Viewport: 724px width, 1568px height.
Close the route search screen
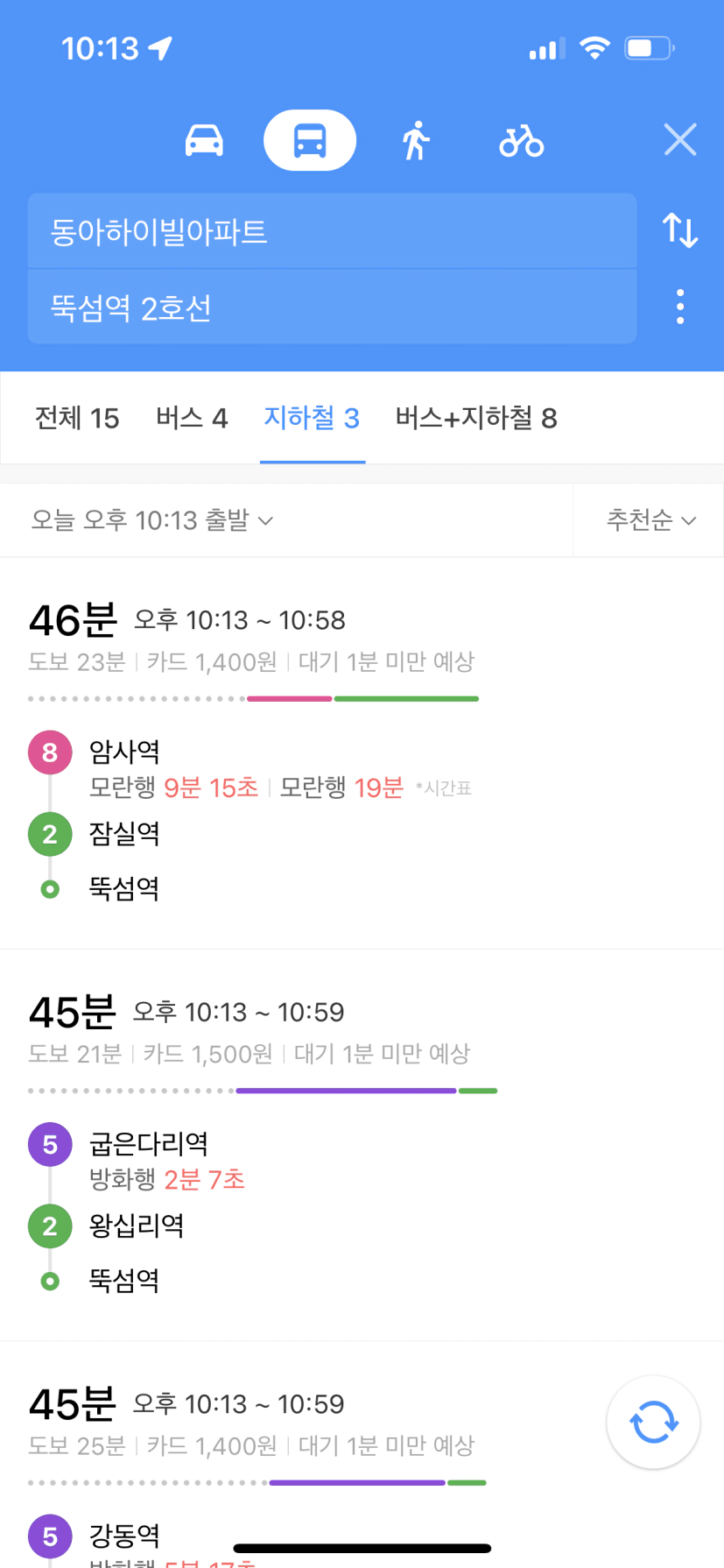680,139
